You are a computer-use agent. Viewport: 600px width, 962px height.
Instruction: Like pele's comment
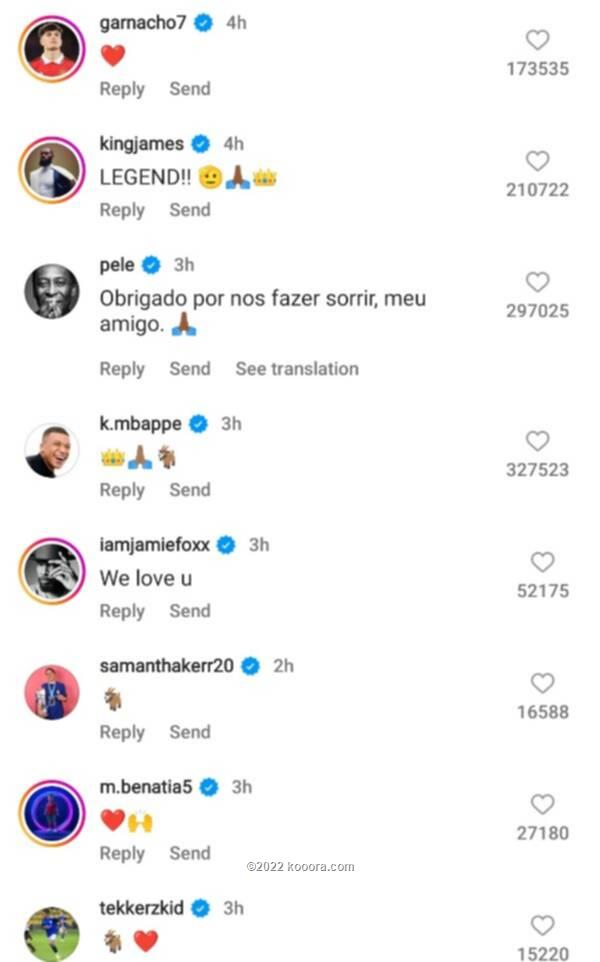537,282
